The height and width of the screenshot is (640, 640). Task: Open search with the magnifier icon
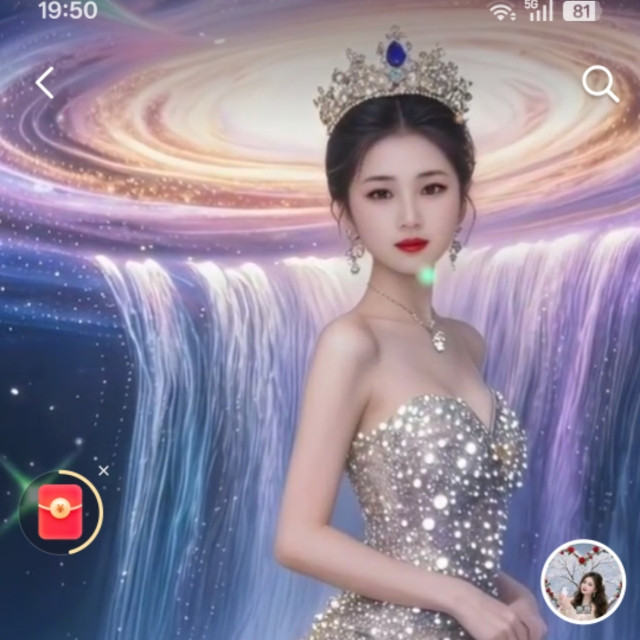pos(600,85)
